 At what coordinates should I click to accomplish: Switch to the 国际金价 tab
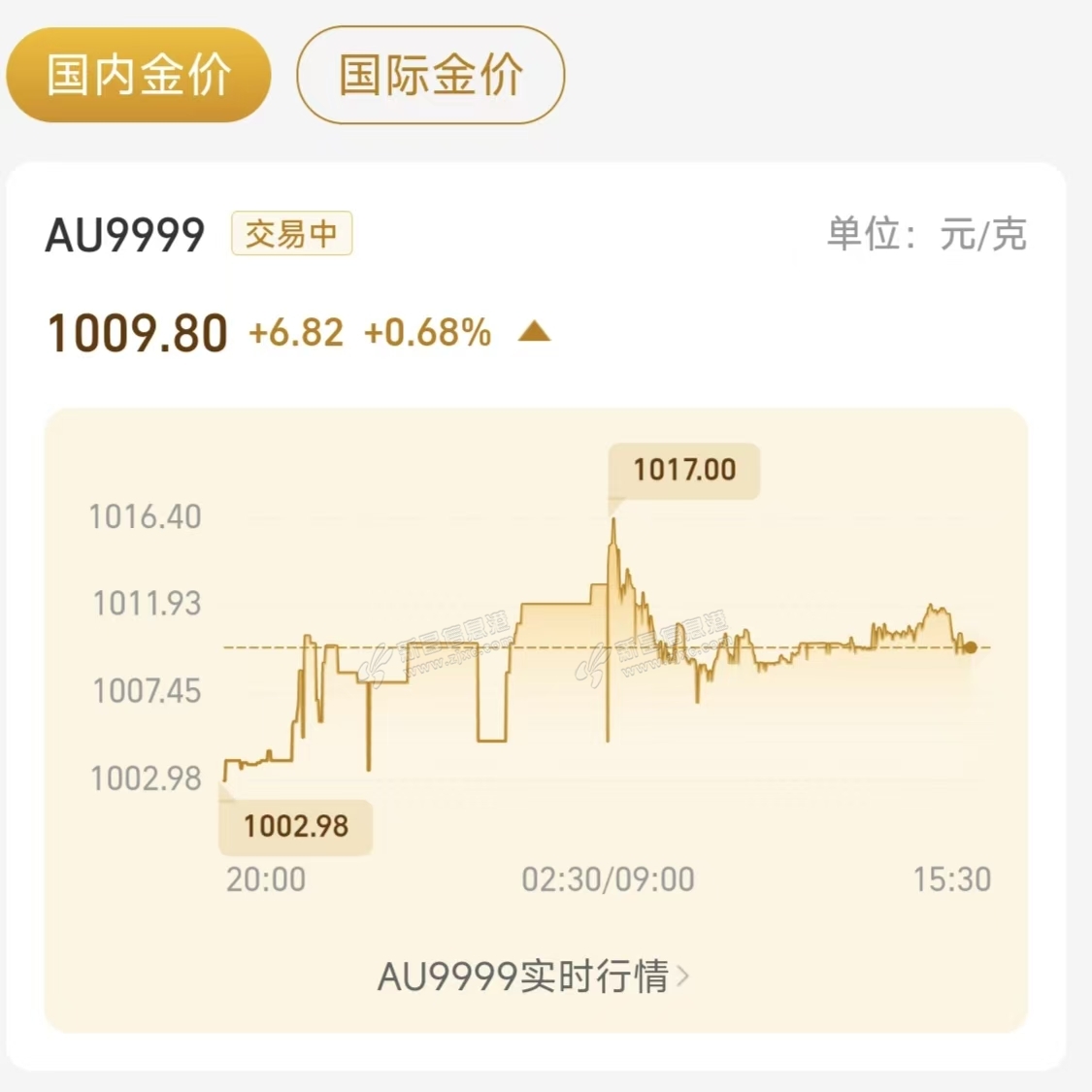(430, 75)
